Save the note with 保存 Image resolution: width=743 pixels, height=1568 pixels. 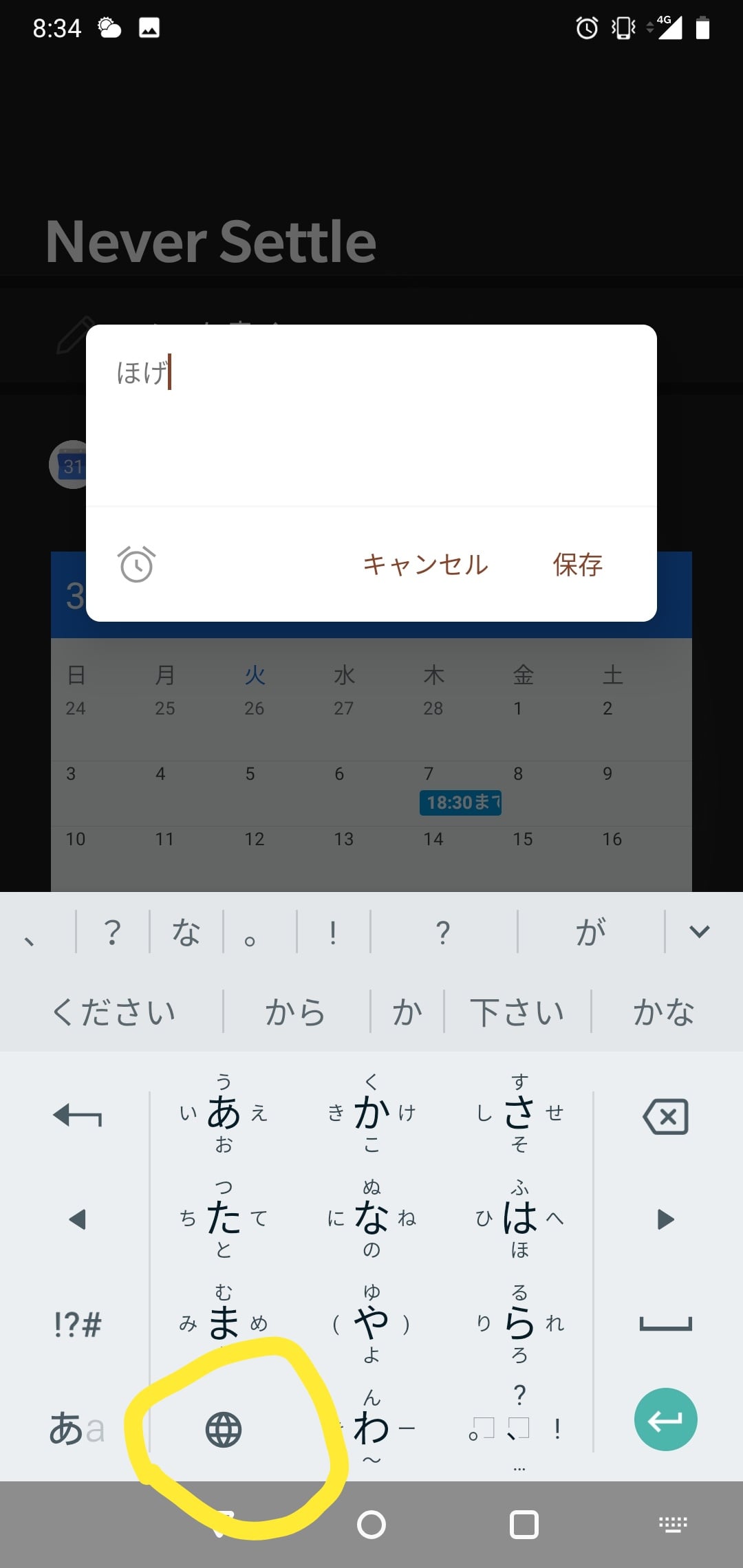[577, 565]
